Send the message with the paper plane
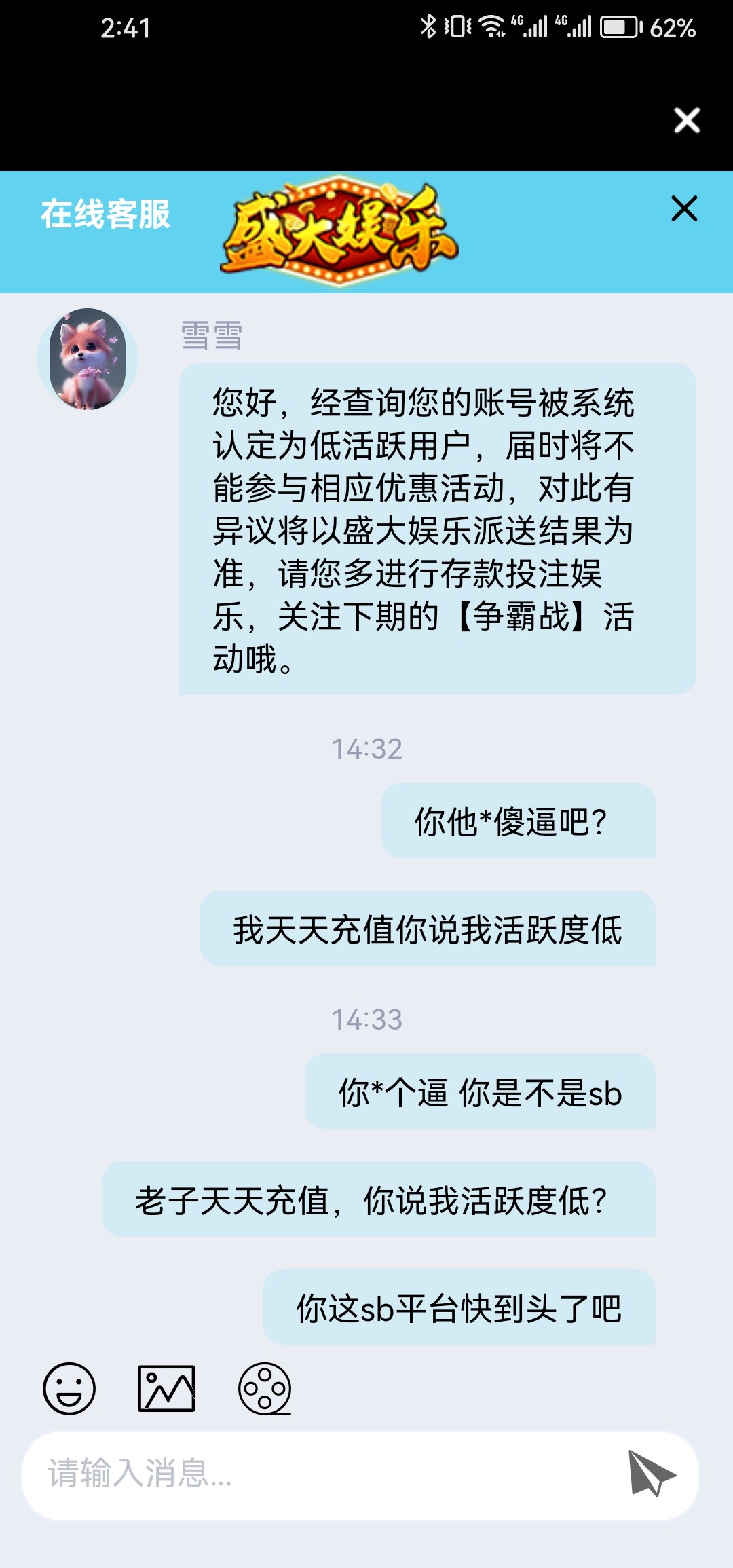 tap(651, 1473)
